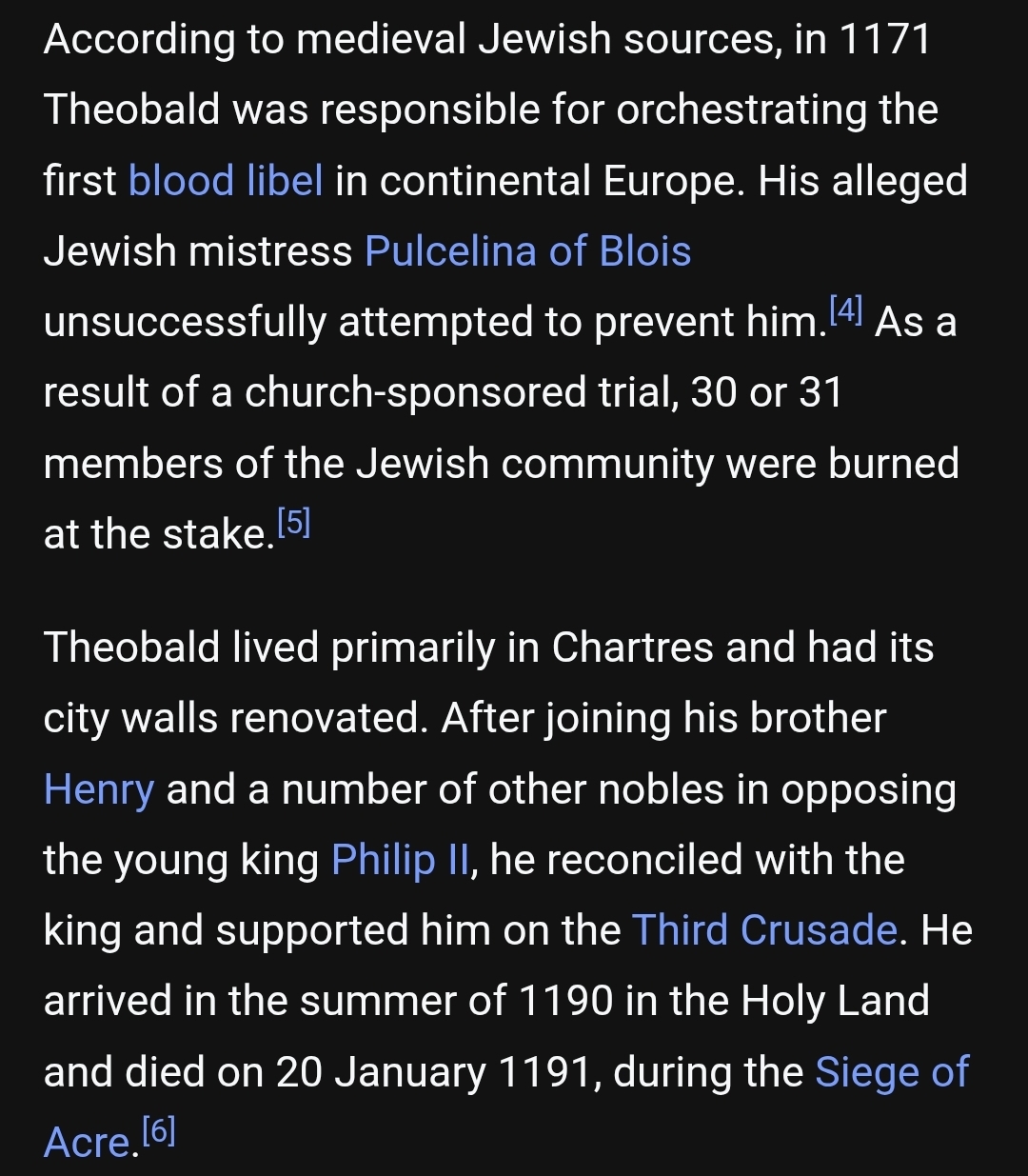Open the Henry article link

(98, 790)
